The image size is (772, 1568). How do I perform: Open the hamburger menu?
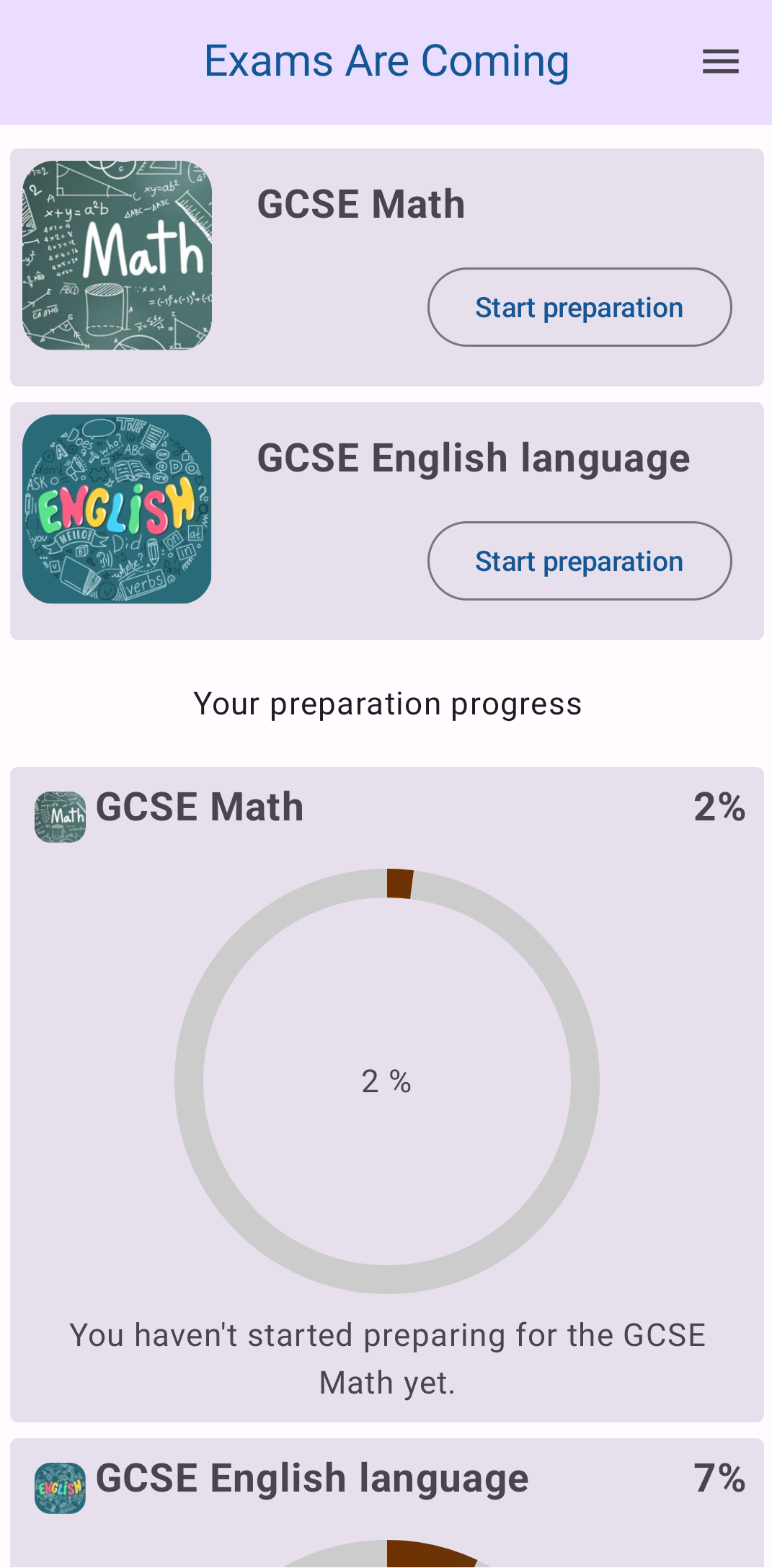coord(720,61)
